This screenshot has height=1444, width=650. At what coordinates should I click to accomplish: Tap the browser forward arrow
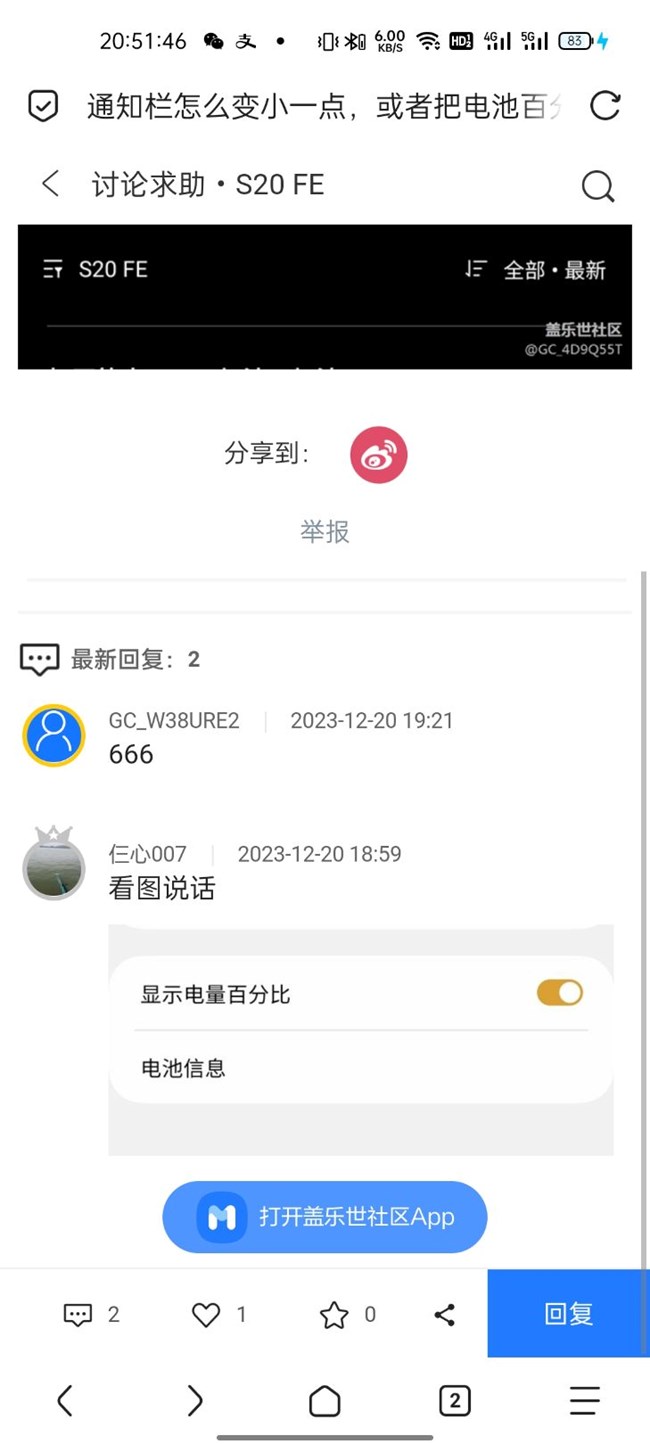point(195,1401)
